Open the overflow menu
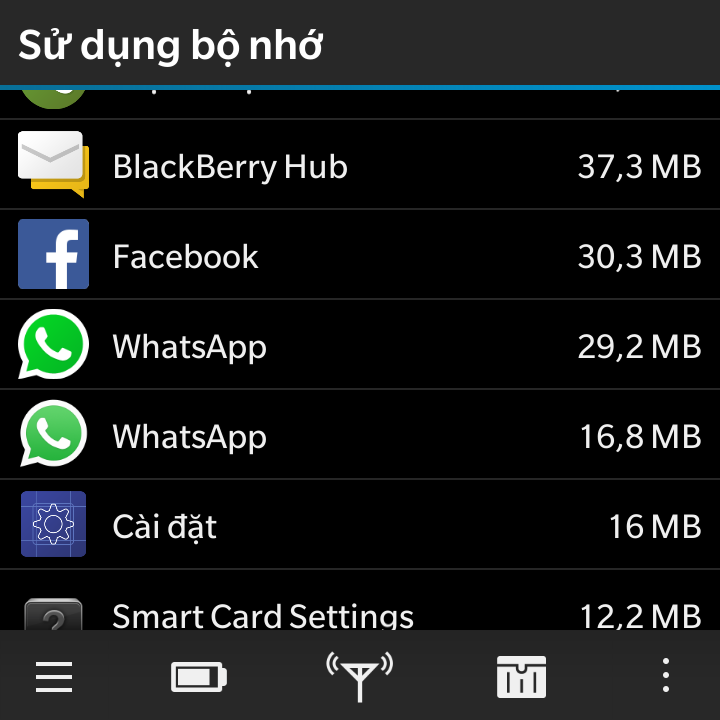 coord(666,677)
